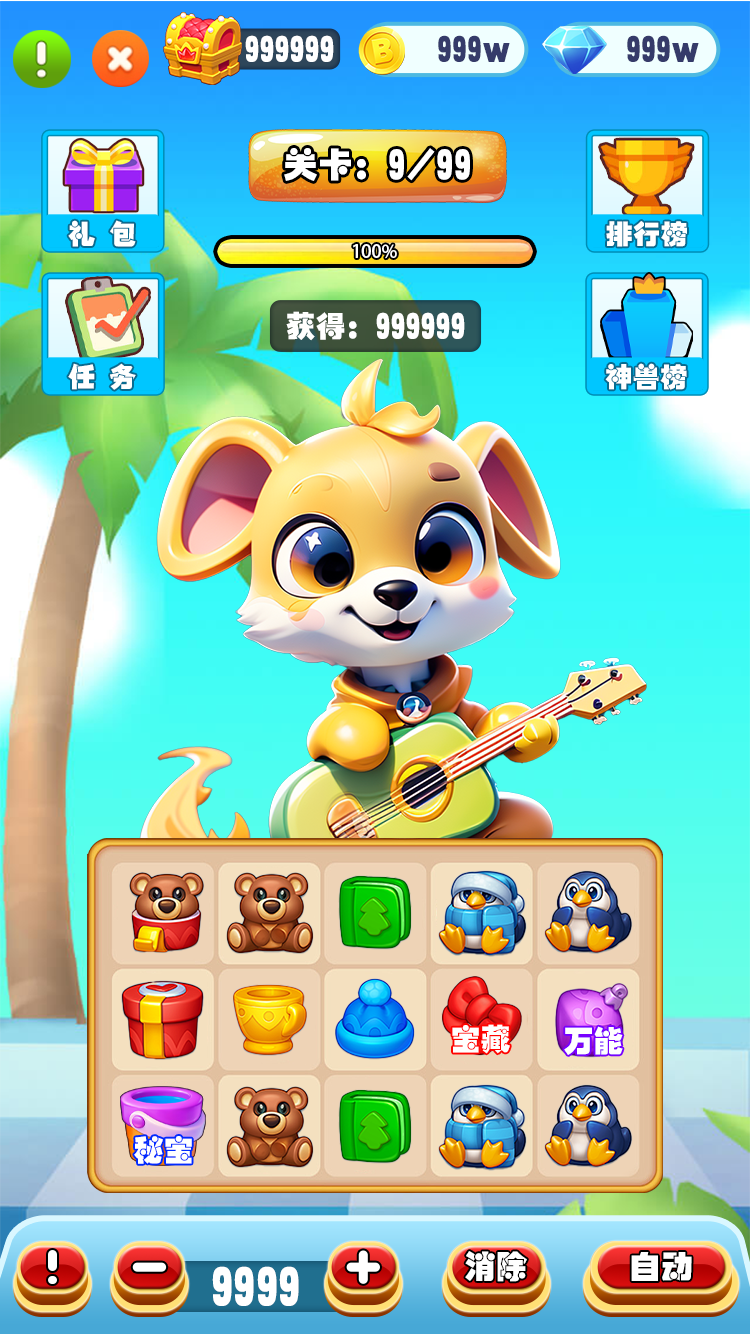Viewport: 750px width, 1334px height.
Task: View the 排行榜 leaderboard
Action: (647, 191)
